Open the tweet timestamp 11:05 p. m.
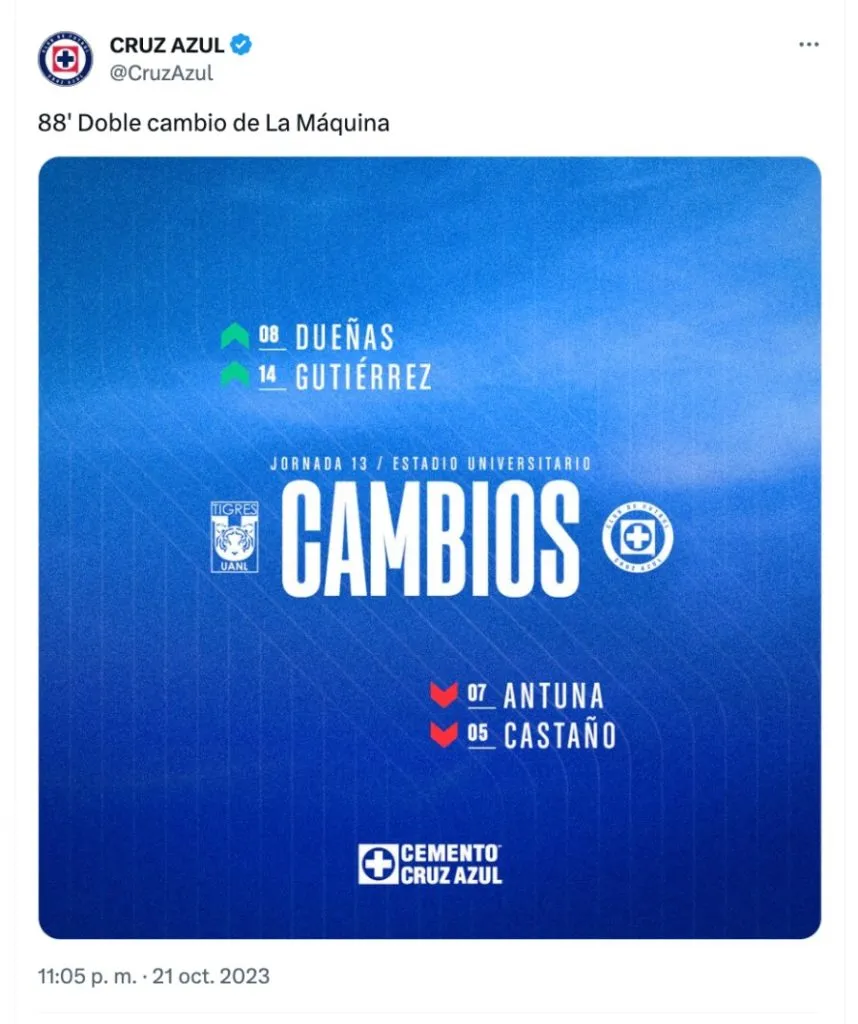Viewport: 858px width, 1024px height. click(86, 975)
